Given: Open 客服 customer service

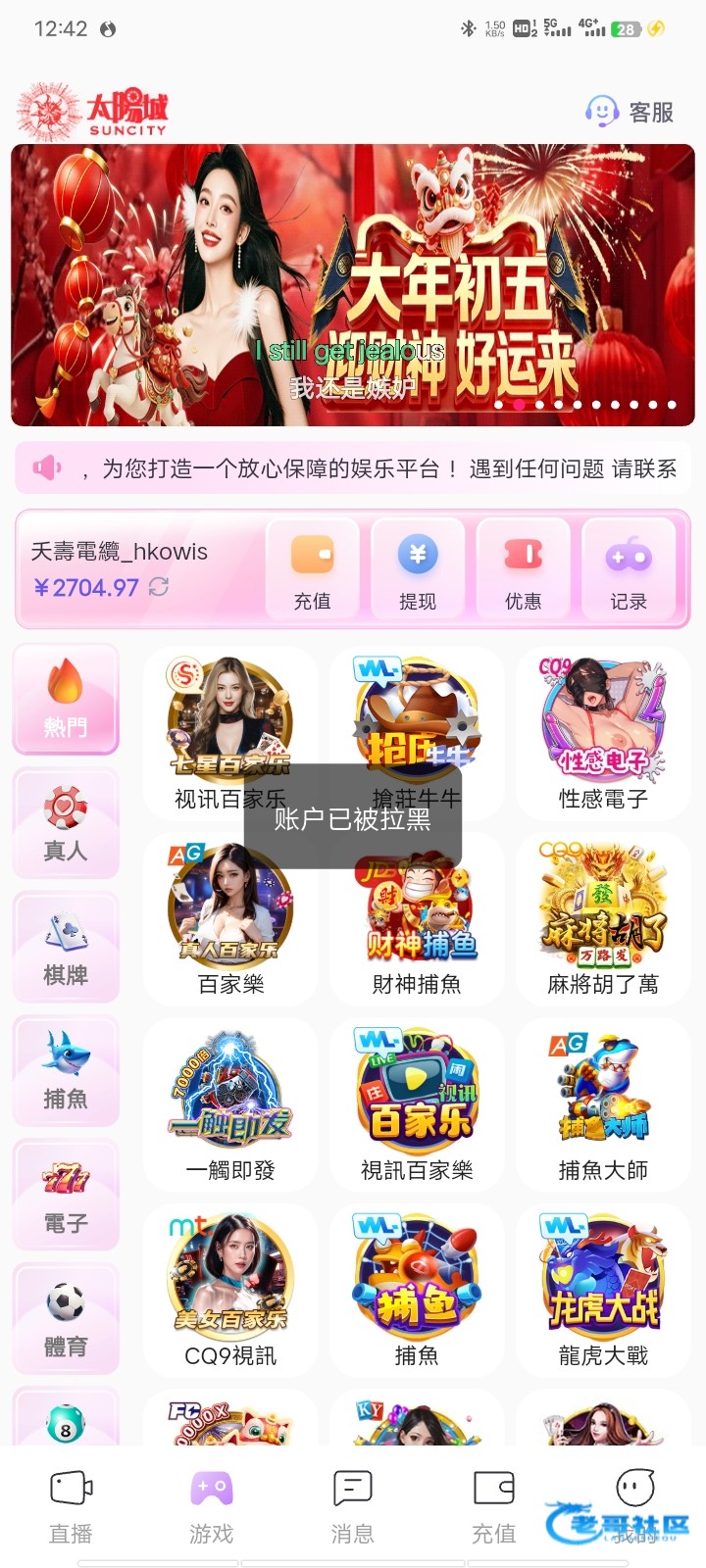Looking at the screenshot, I should (x=630, y=112).
